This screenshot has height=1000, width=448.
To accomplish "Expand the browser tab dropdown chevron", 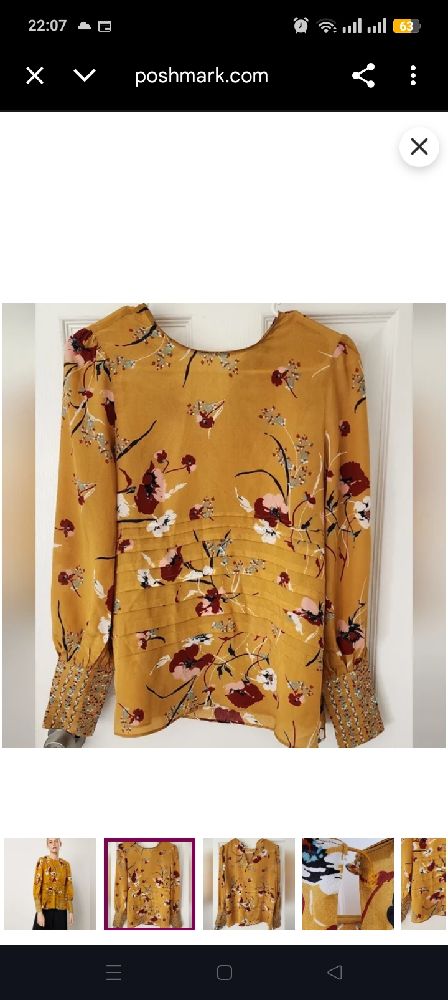I will coord(84,76).
